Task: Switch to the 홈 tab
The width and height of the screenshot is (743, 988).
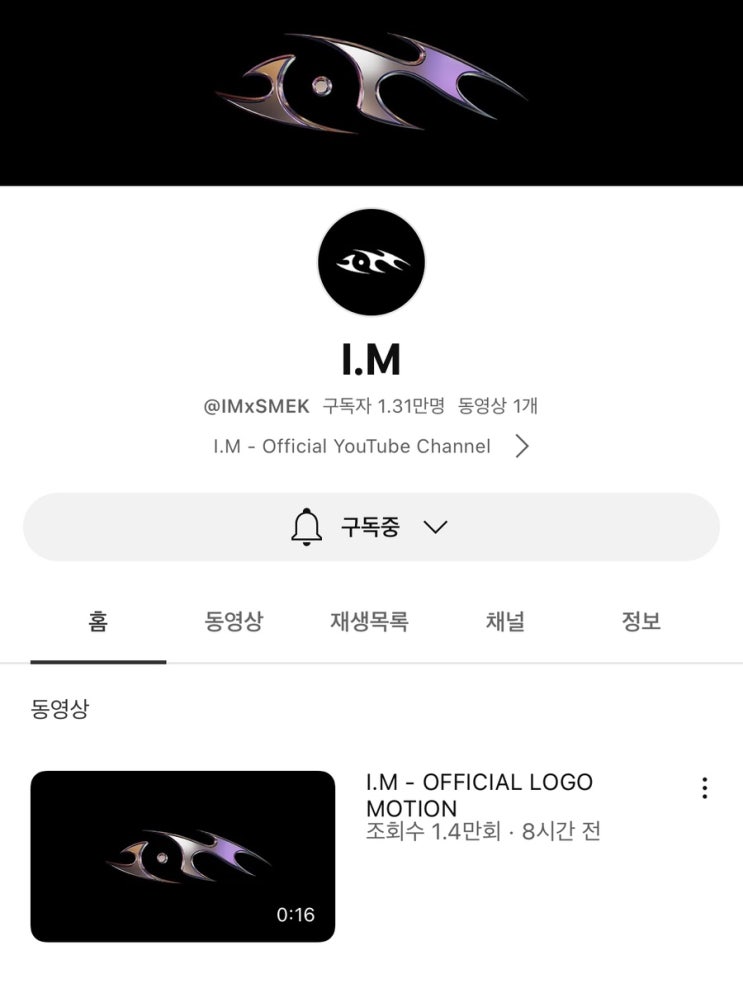Action: point(98,622)
